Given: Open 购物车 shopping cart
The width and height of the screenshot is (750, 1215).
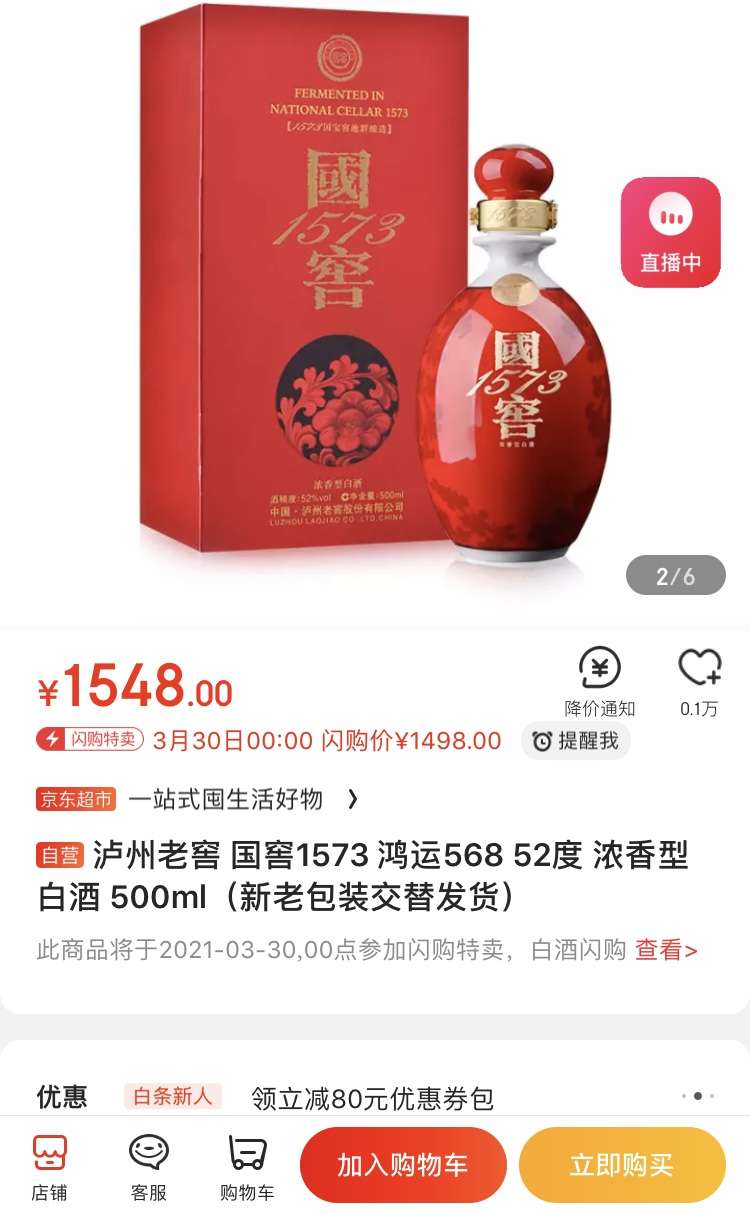Looking at the screenshot, I should [247, 1166].
